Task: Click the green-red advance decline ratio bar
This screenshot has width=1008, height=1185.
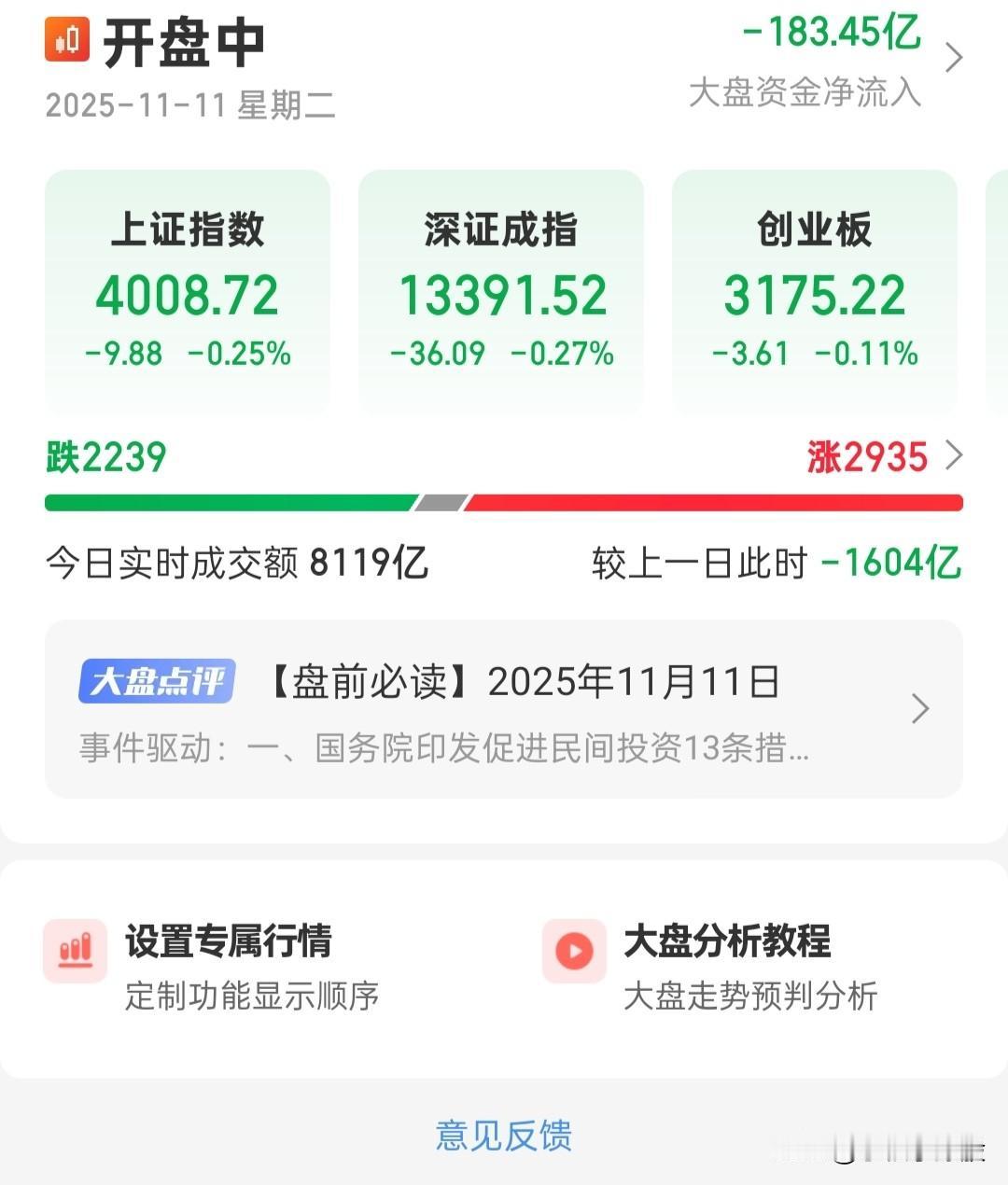Action: point(504,502)
